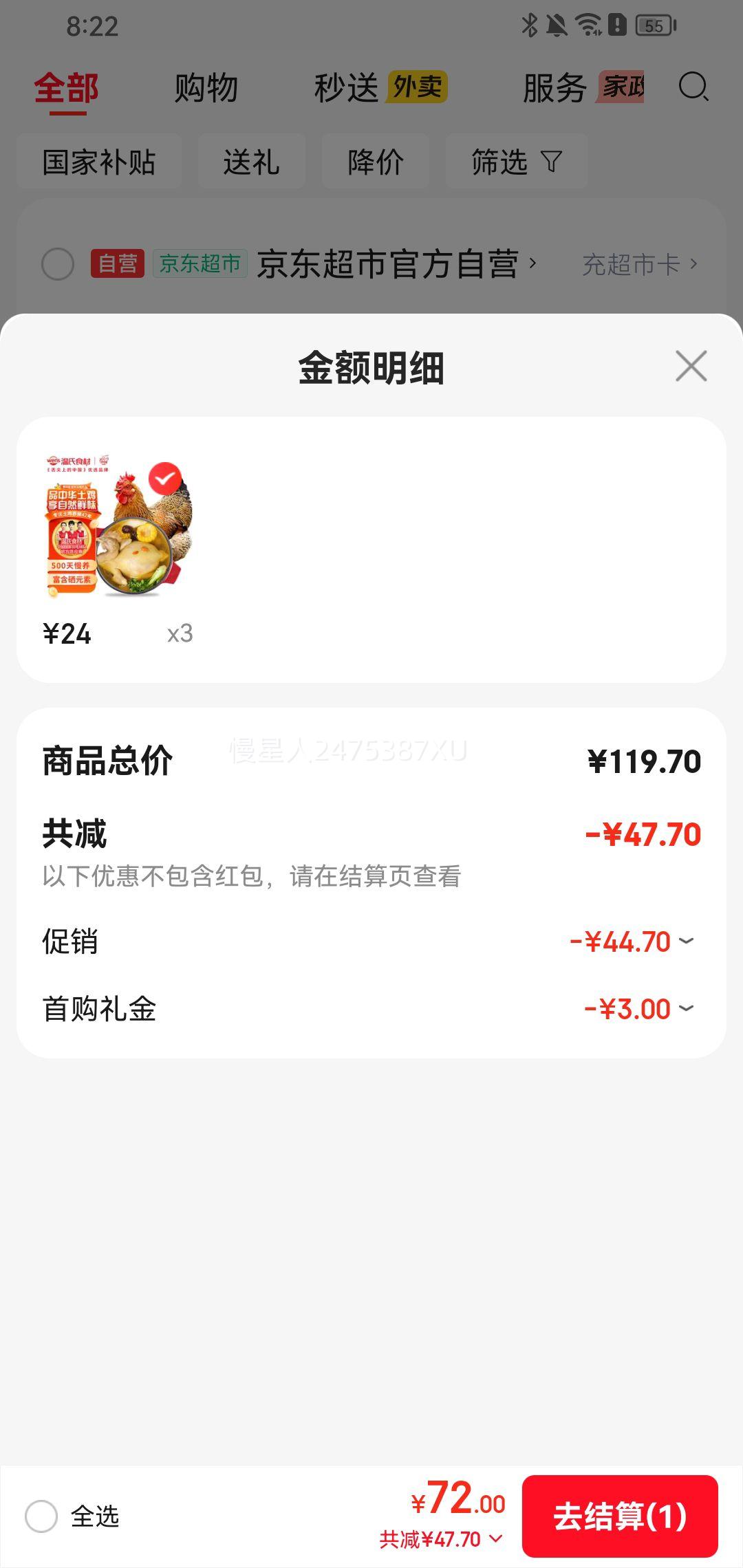Click the 自营 badge on the store row
Image resolution: width=743 pixels, height=1568 pixels.
click(x=118, y=263)
